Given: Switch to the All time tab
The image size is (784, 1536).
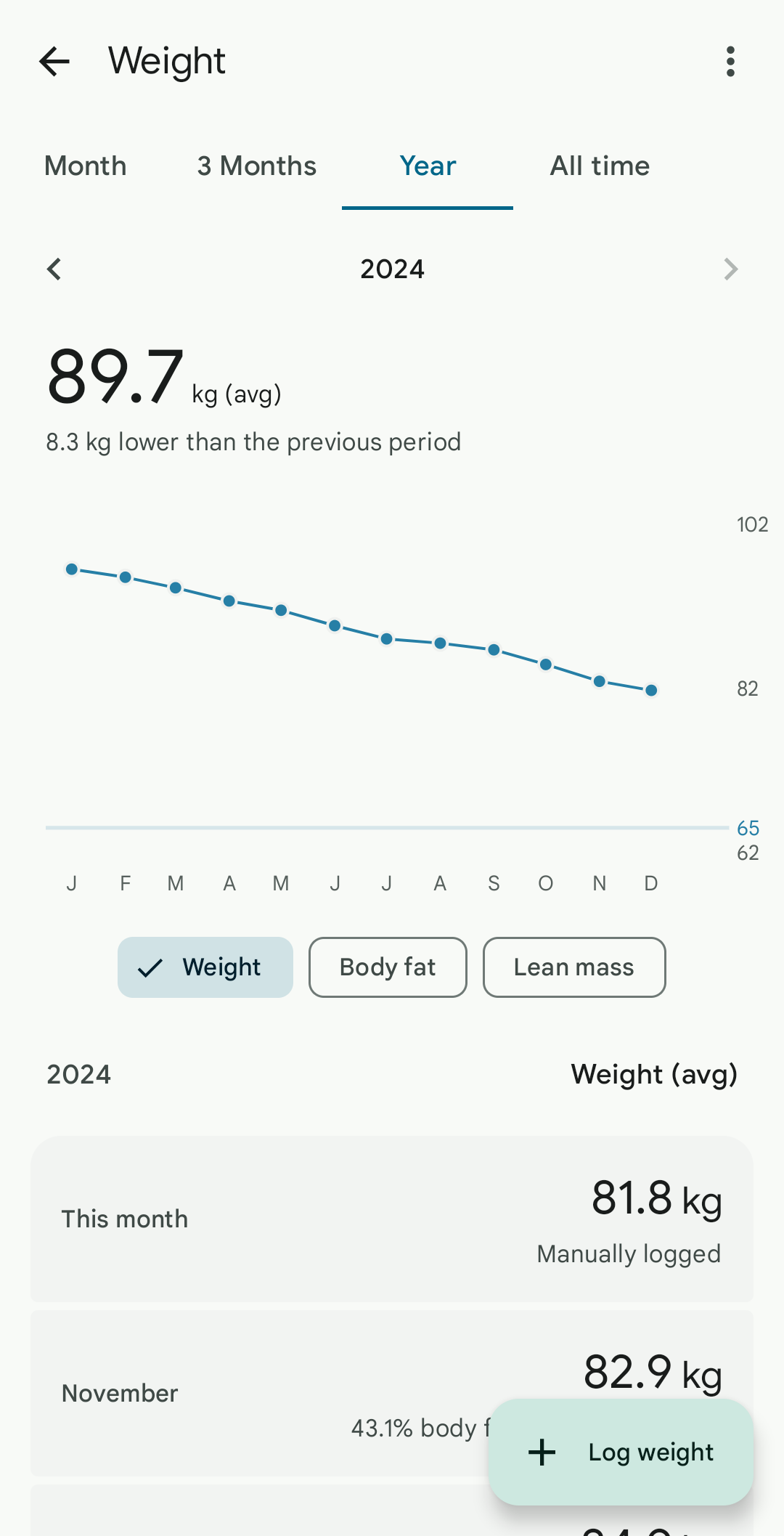Looking at the screenshot, I should 600,166.
